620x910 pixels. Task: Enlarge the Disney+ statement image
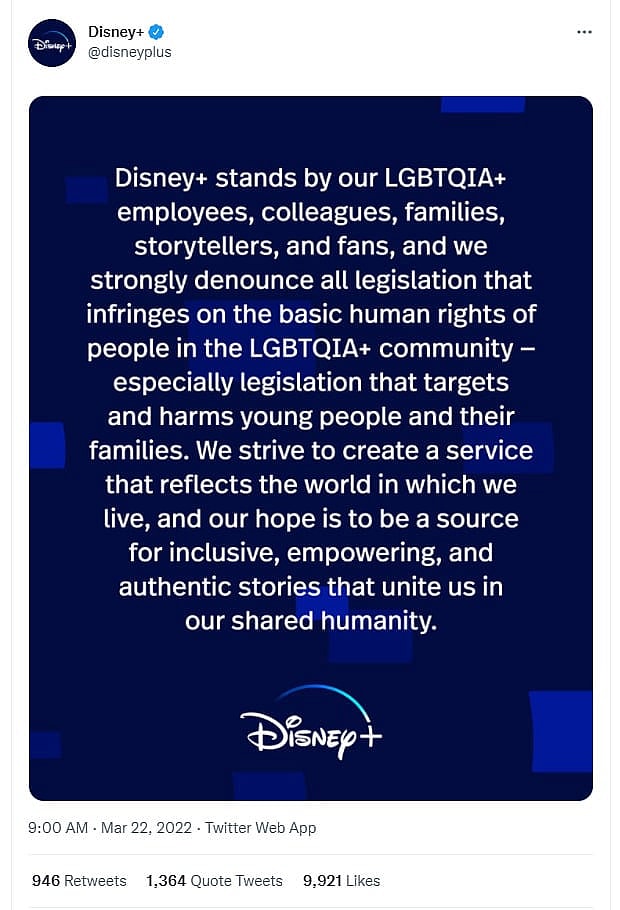[x=310, y=448]
